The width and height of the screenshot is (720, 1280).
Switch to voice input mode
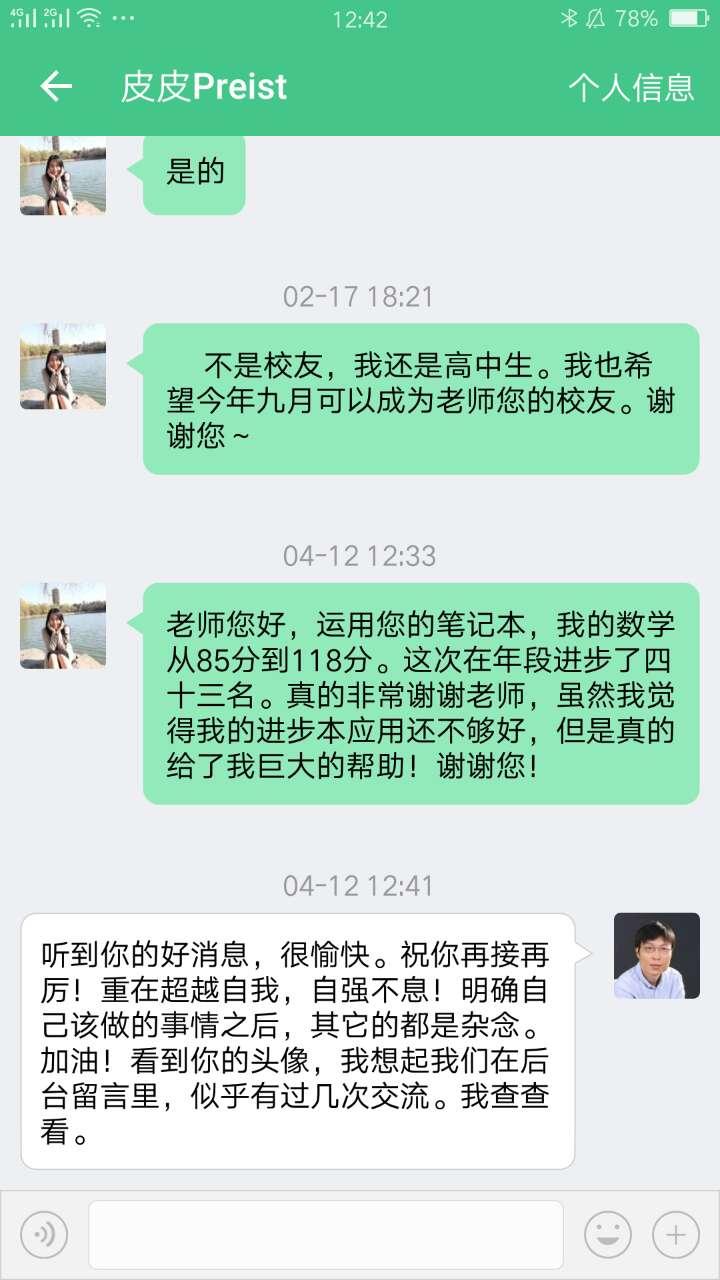[x=44, y=1235]
